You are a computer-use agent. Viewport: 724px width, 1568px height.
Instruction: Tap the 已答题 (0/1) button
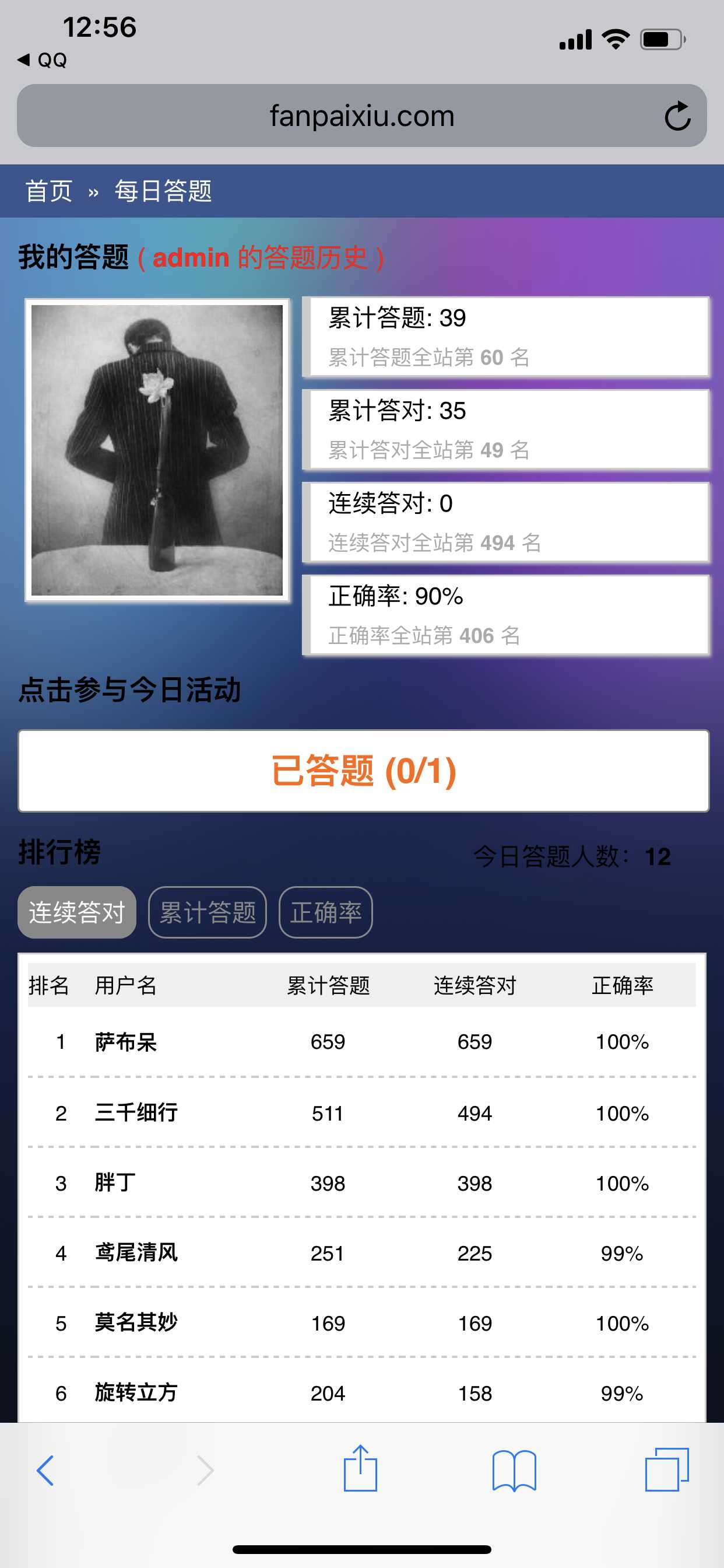click(x=363, y=771)
